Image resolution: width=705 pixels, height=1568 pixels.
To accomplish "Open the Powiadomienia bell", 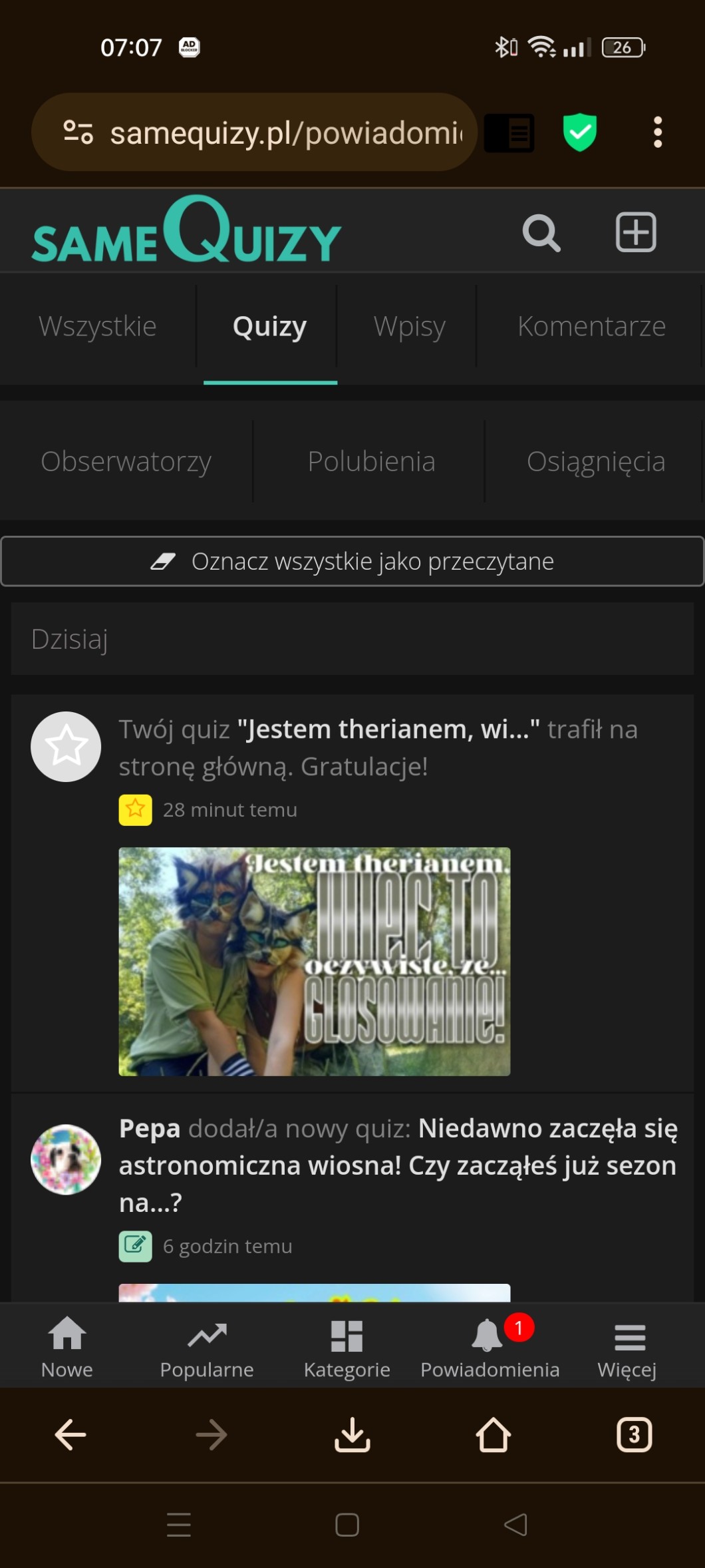I will (x=490, y=1346).
